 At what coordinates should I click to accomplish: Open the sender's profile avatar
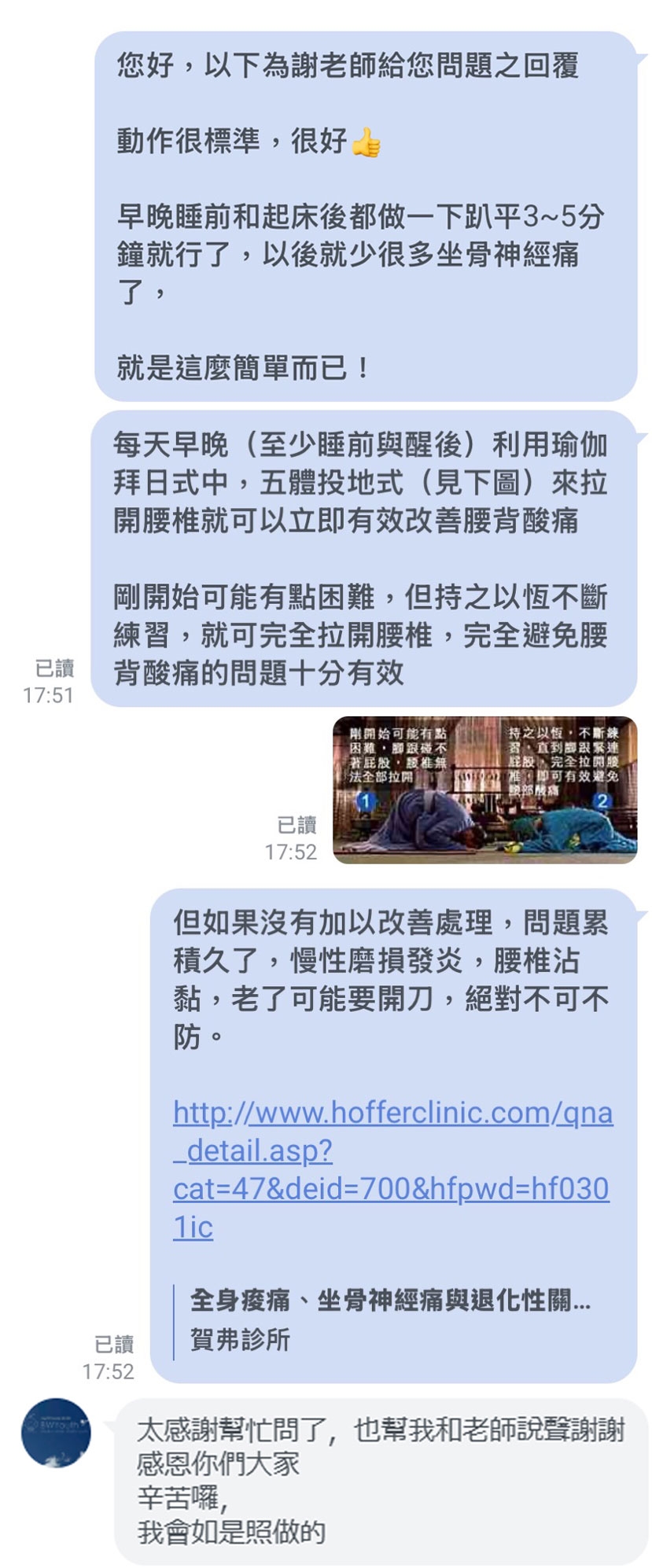[x=56, y=1432]
